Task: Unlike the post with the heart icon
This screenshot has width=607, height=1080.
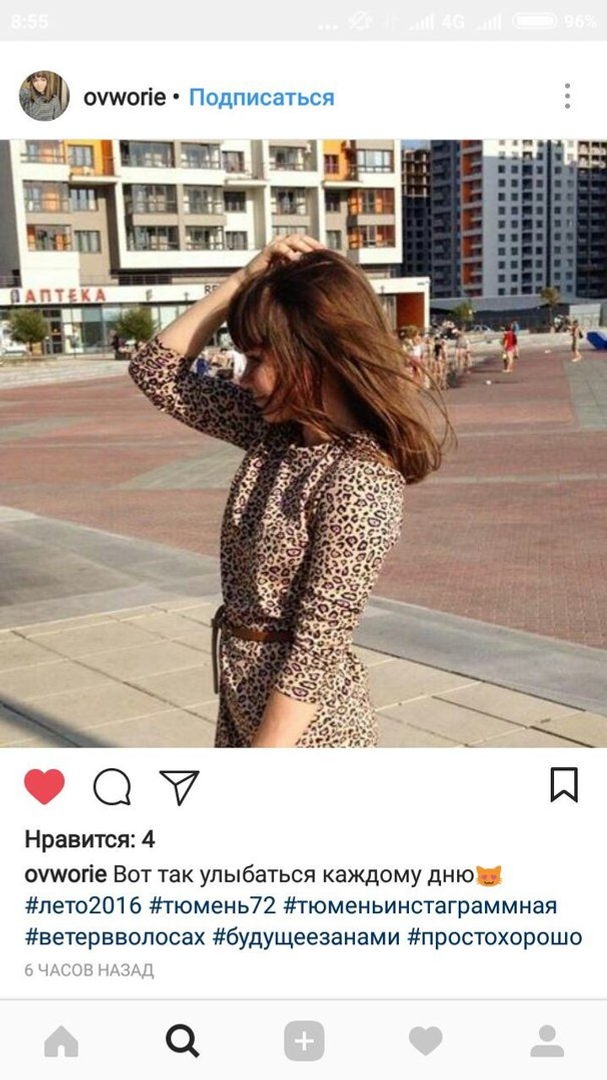Action: pos(44,787)
